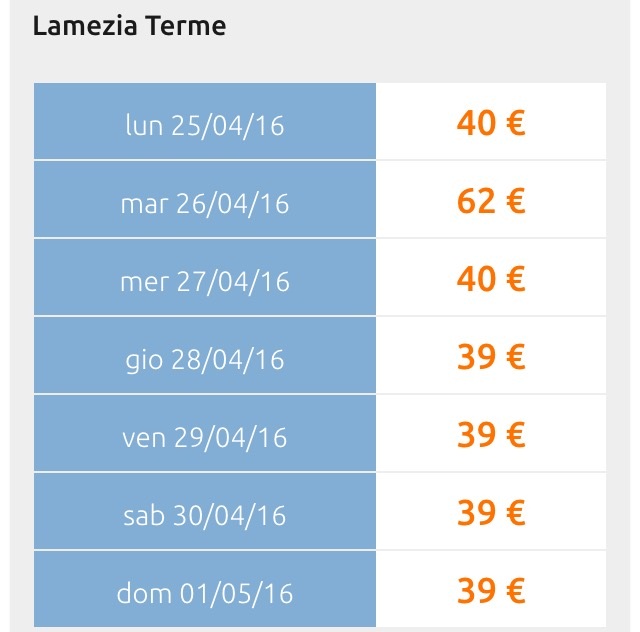Choose the sab 30/04/16 date row
Screen dimensions: 640x632
coord(205,514)
